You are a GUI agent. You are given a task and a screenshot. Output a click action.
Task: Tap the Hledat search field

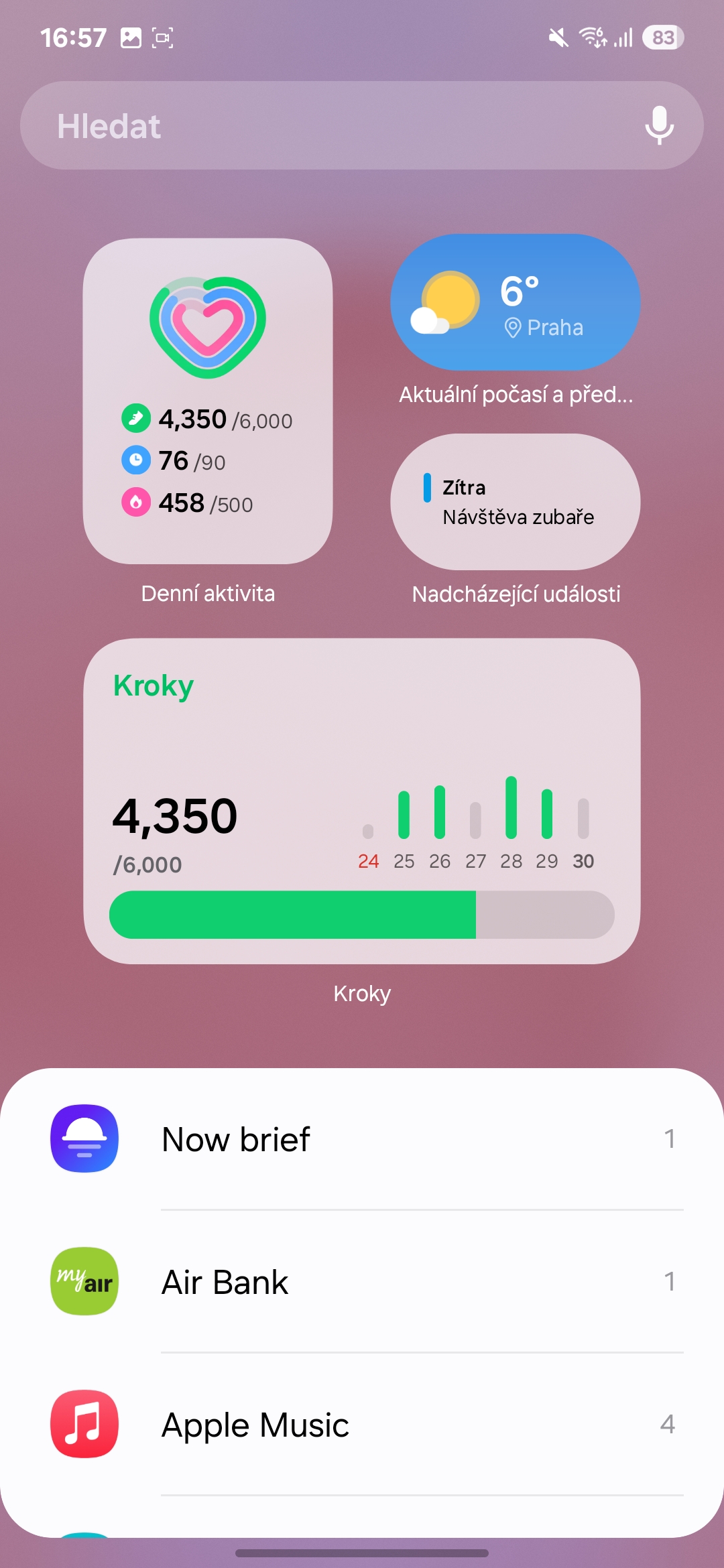[322, 126]
